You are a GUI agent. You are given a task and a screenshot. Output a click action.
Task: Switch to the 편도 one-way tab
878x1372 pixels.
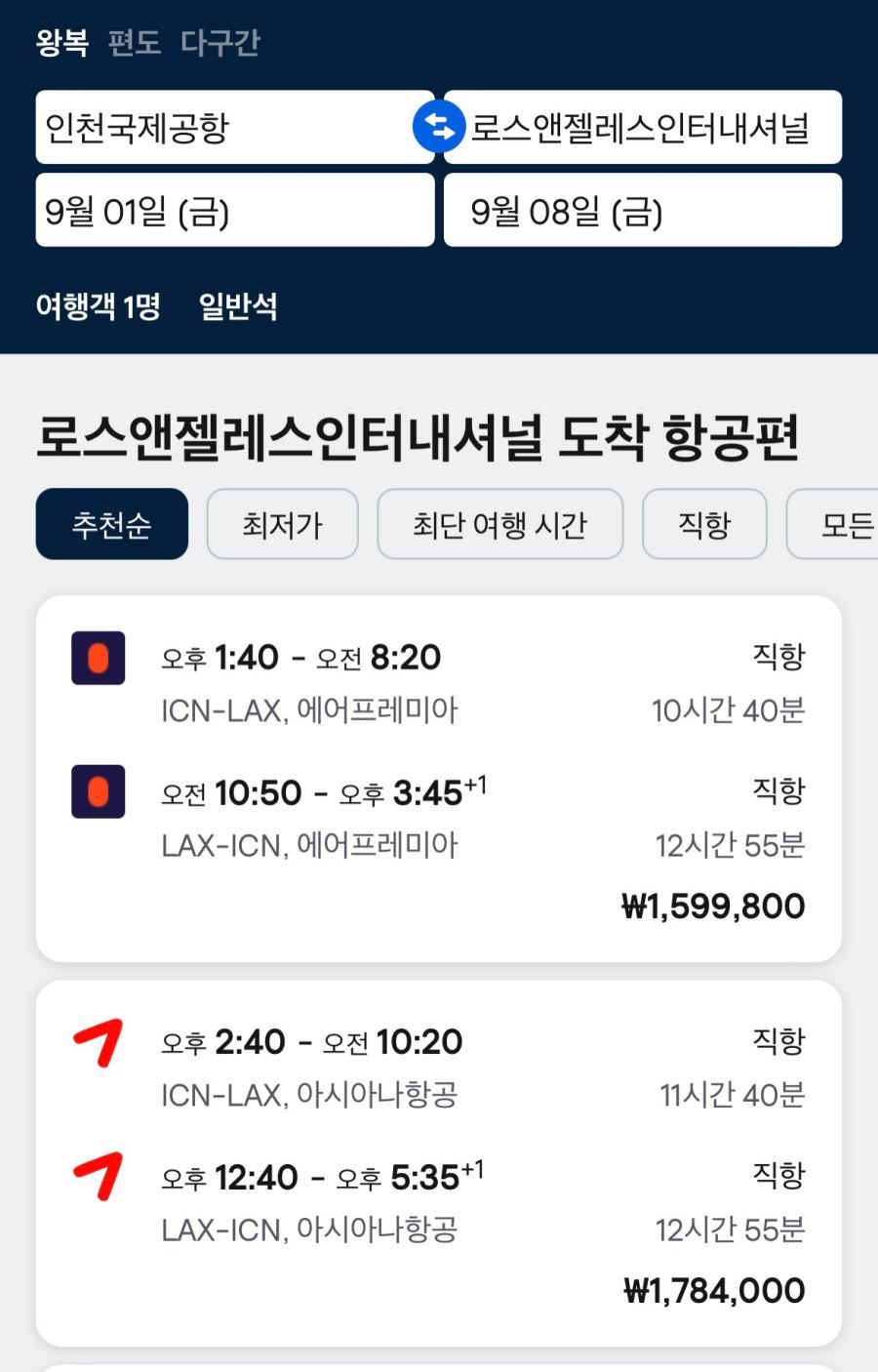coord(135,43)
